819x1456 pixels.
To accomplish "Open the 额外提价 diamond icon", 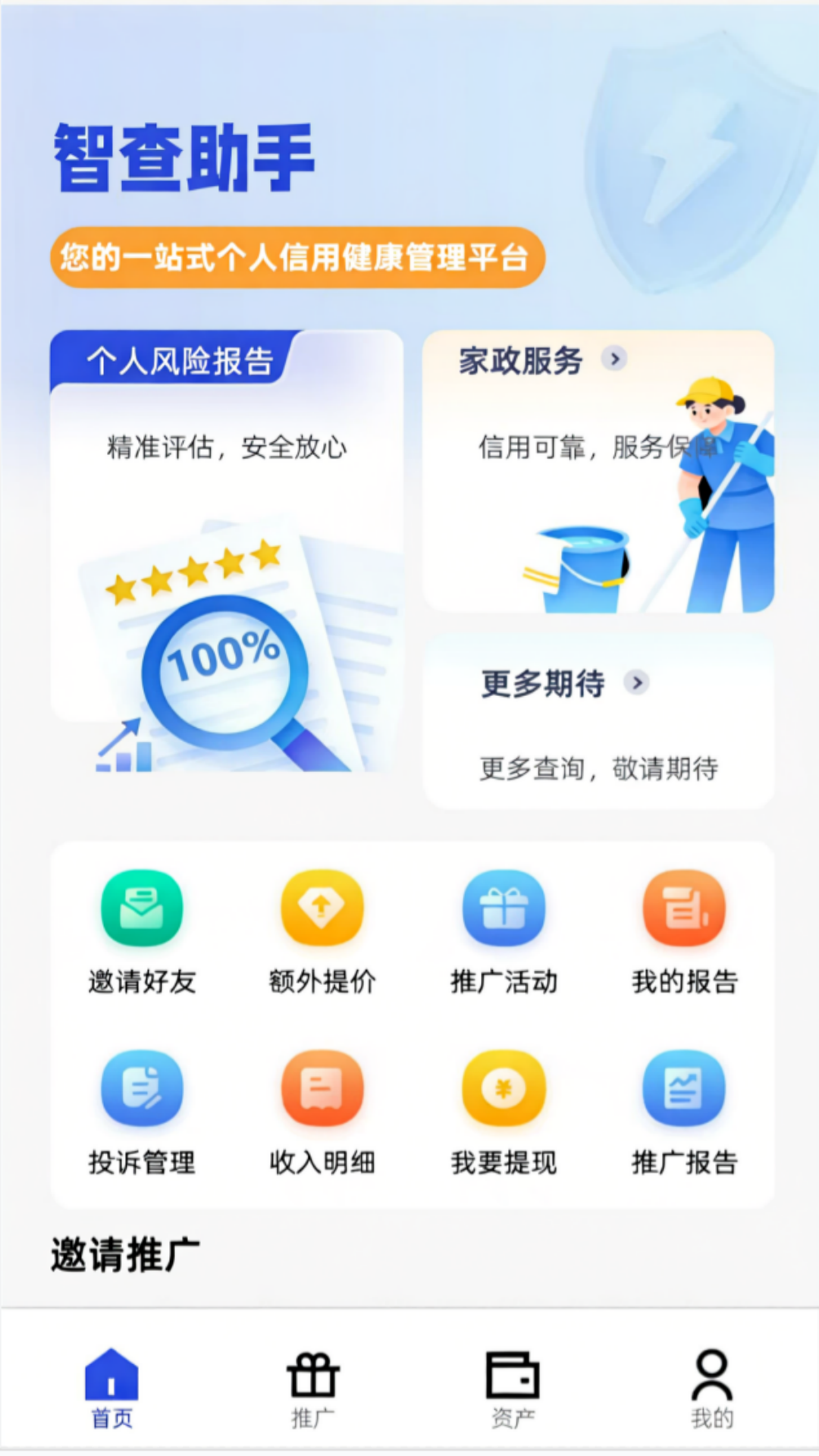I will (322, 908).
